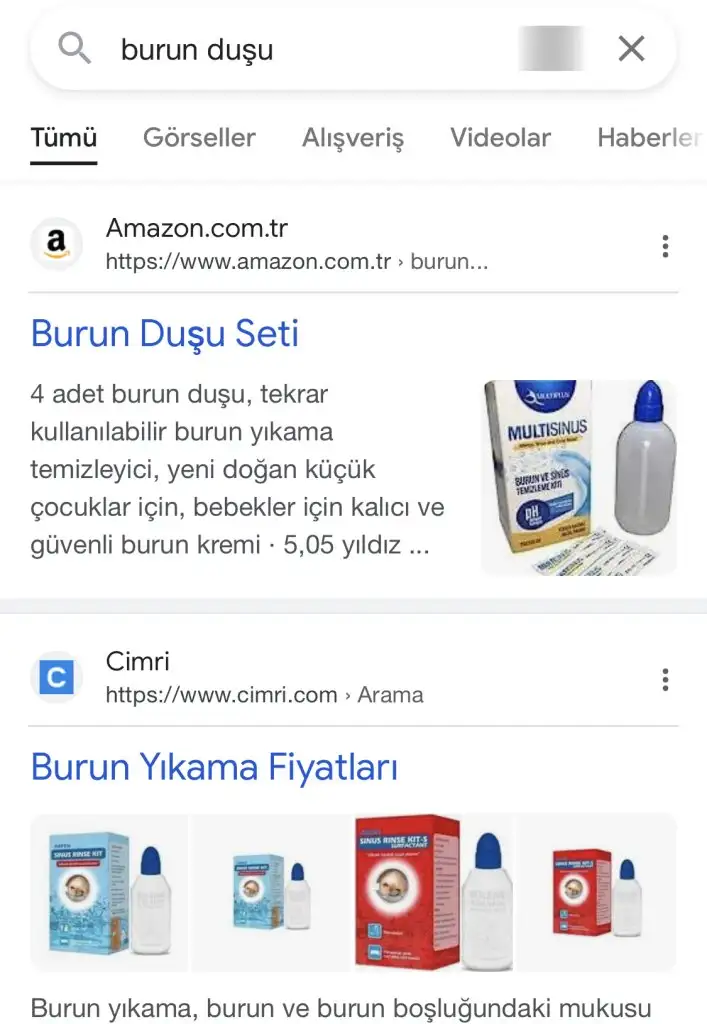
Task: Clear the search query with X
Action: 631,48
